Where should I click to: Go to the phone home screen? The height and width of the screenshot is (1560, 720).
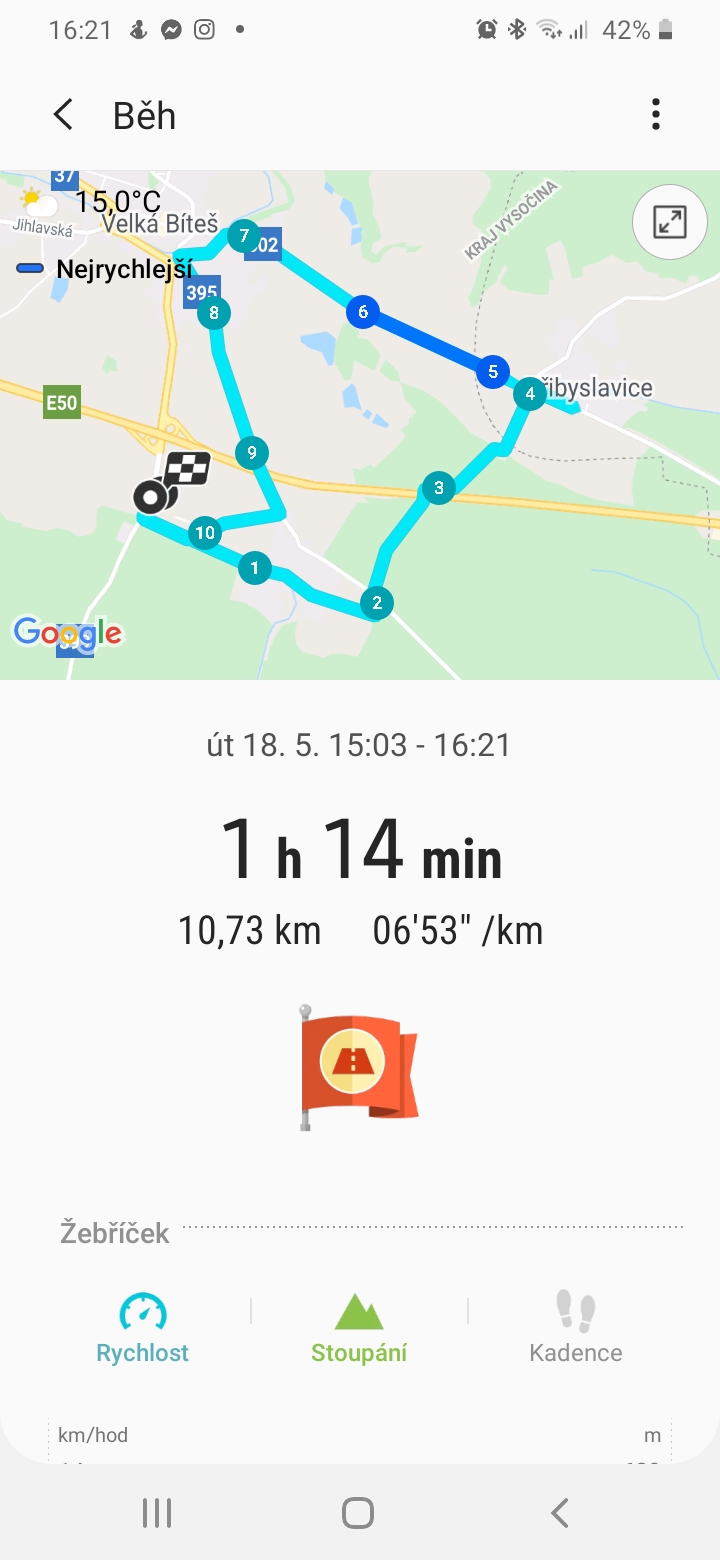tap(358, 1513)
